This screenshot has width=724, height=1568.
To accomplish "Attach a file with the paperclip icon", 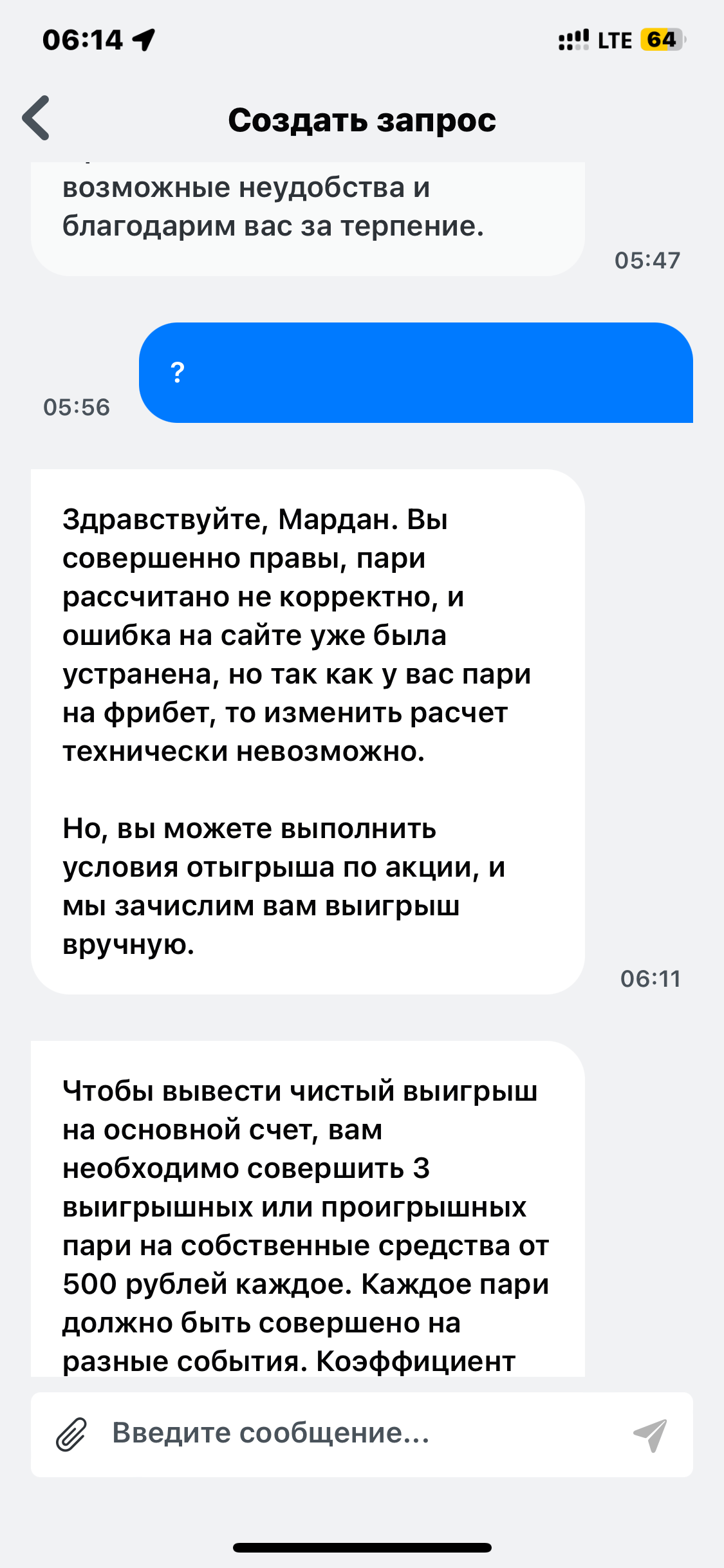I will coord(71,1435).
